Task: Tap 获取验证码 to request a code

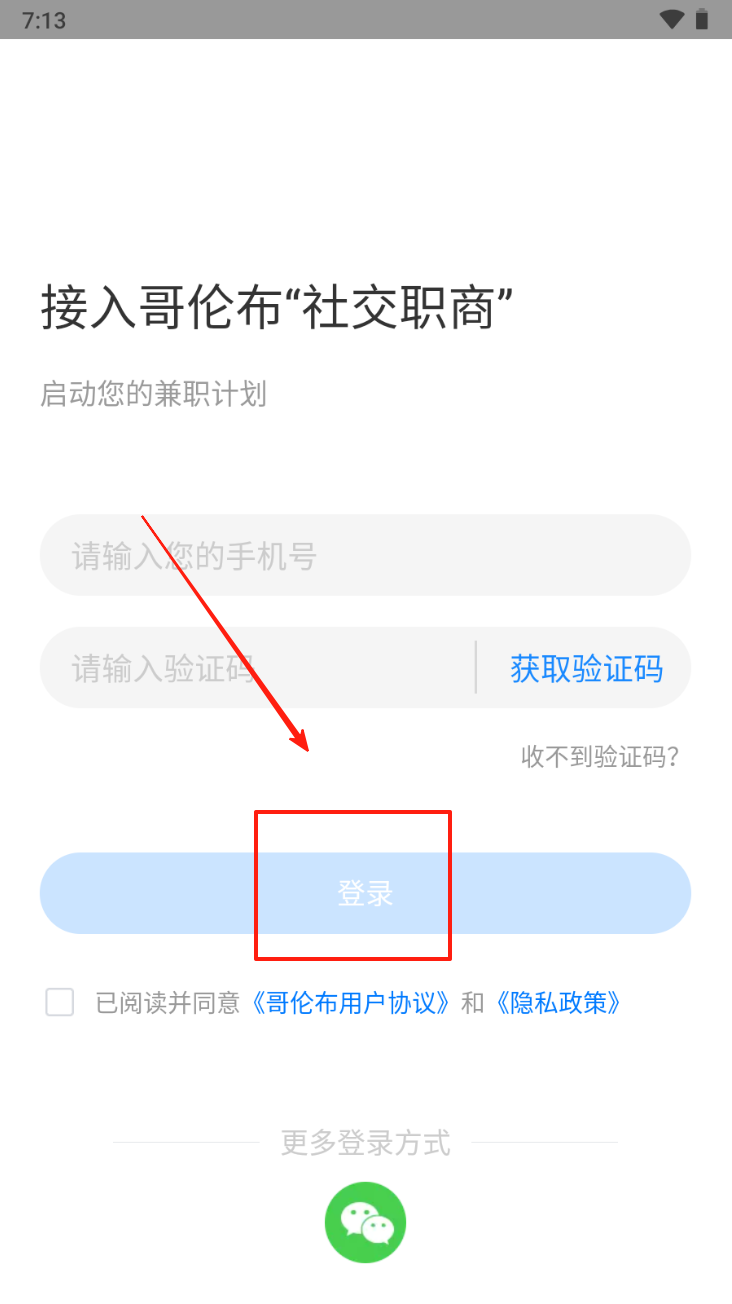Action: pos(586,668)
